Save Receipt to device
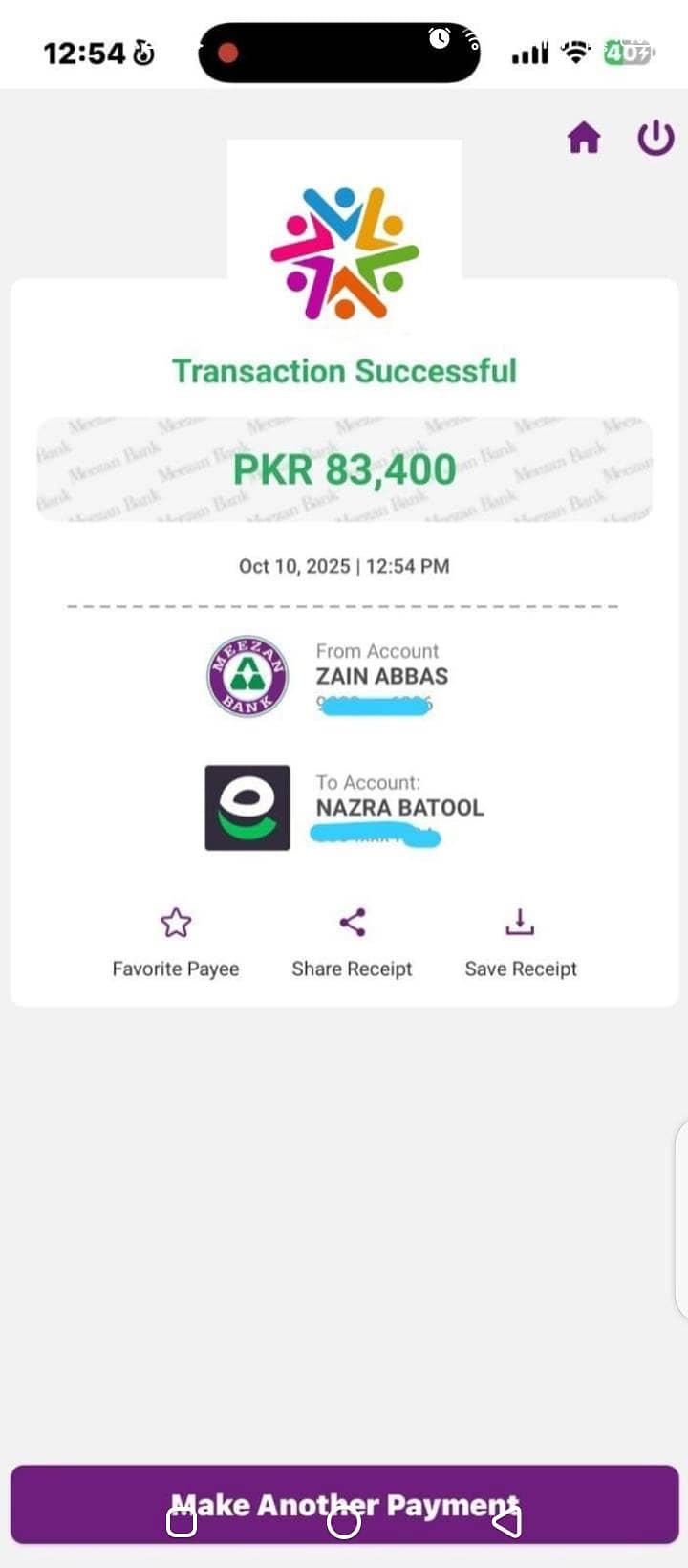The width and height of the screenshot is (688, 1568). click(520, 943)
